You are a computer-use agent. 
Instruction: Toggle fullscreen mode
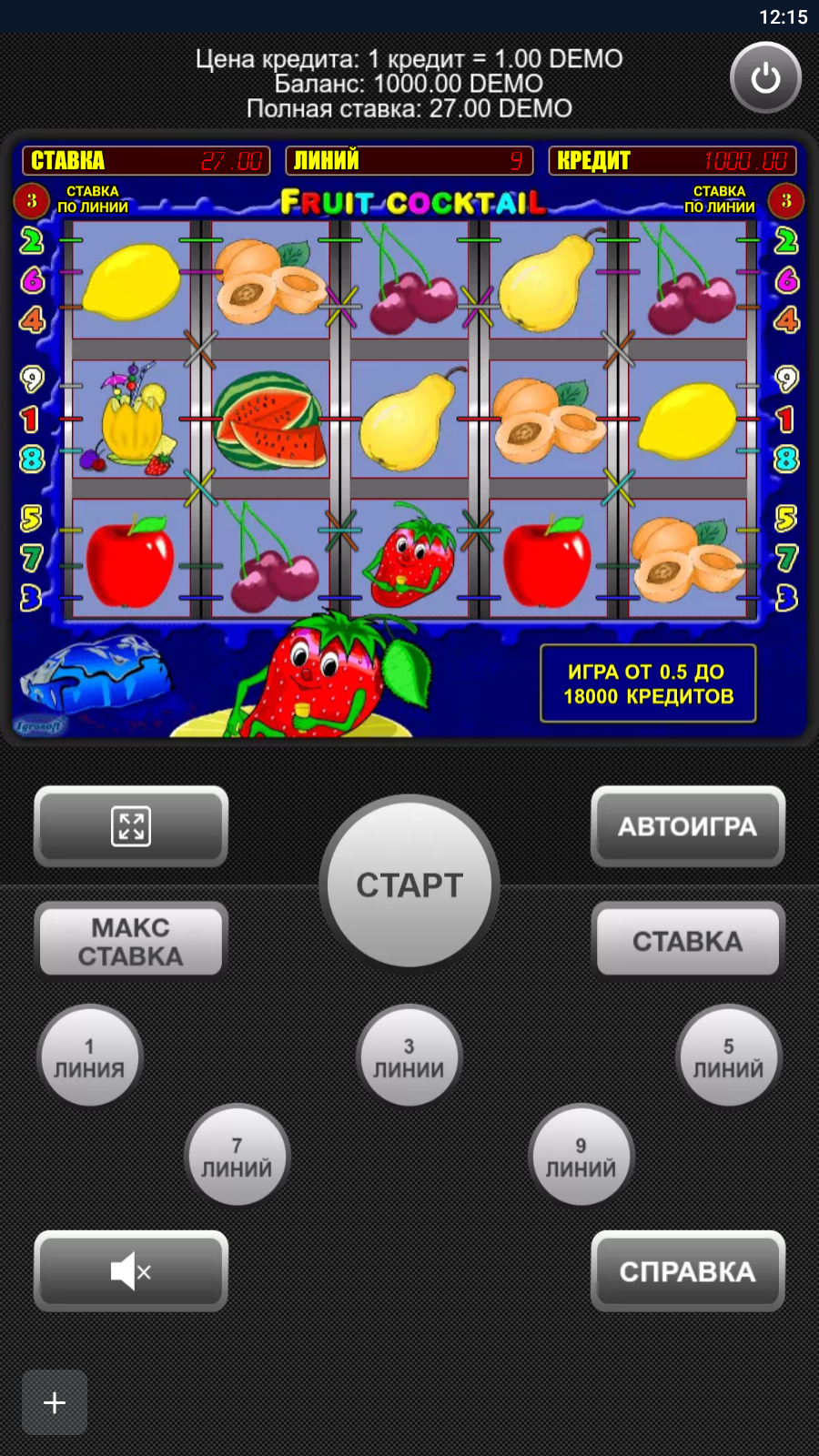131,826
